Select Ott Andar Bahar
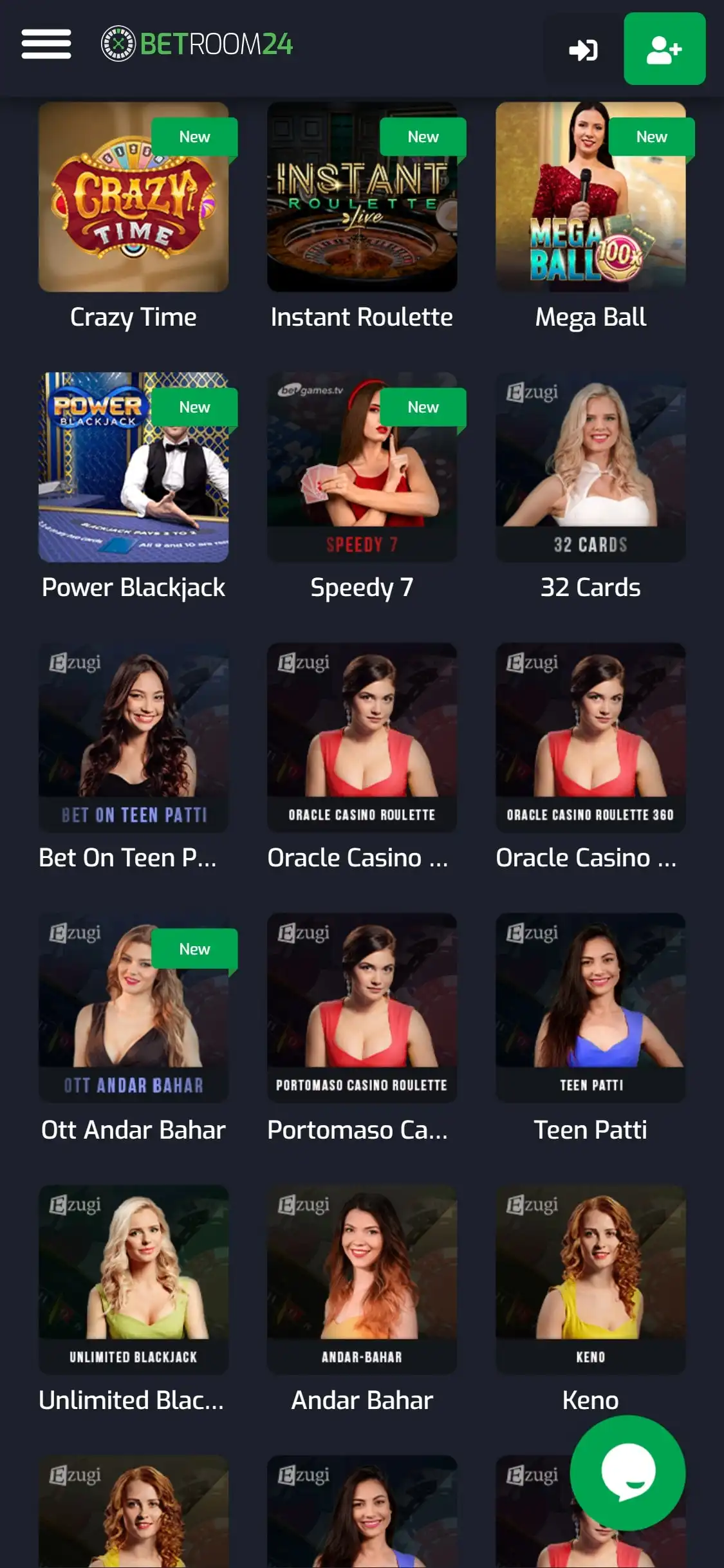 133,1009
